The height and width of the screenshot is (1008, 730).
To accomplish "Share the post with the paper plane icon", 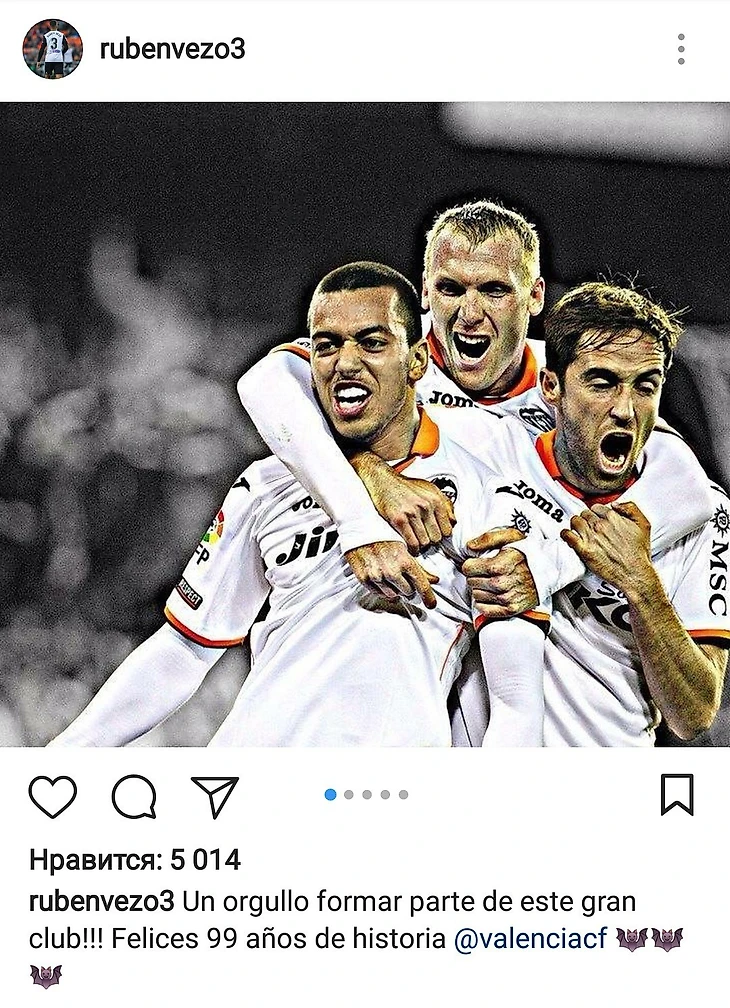I will tap(215, 796).
